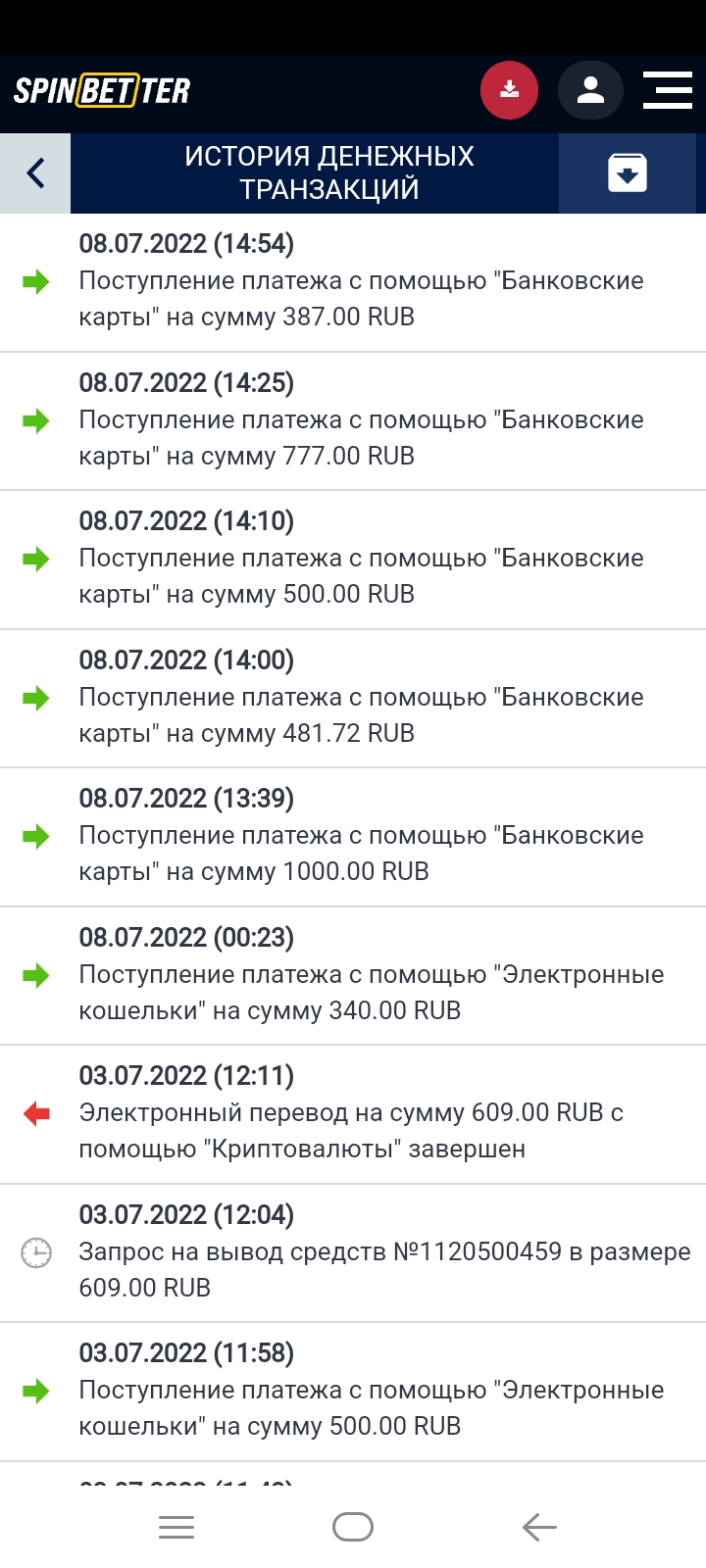Tap the red deposit button
Screen dimensions: 706x1568
point(509,90)
